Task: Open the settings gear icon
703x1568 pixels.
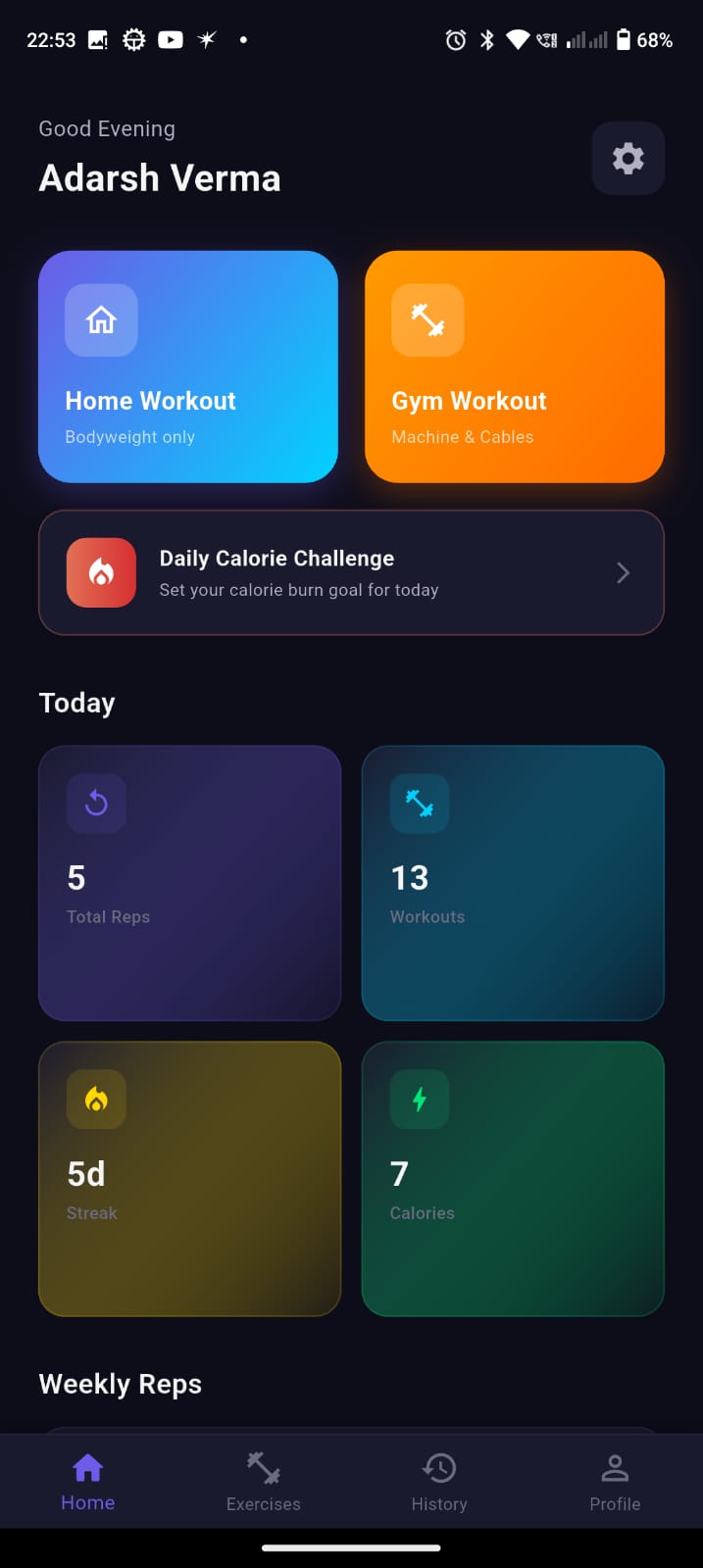Action: tap(628, 159)
